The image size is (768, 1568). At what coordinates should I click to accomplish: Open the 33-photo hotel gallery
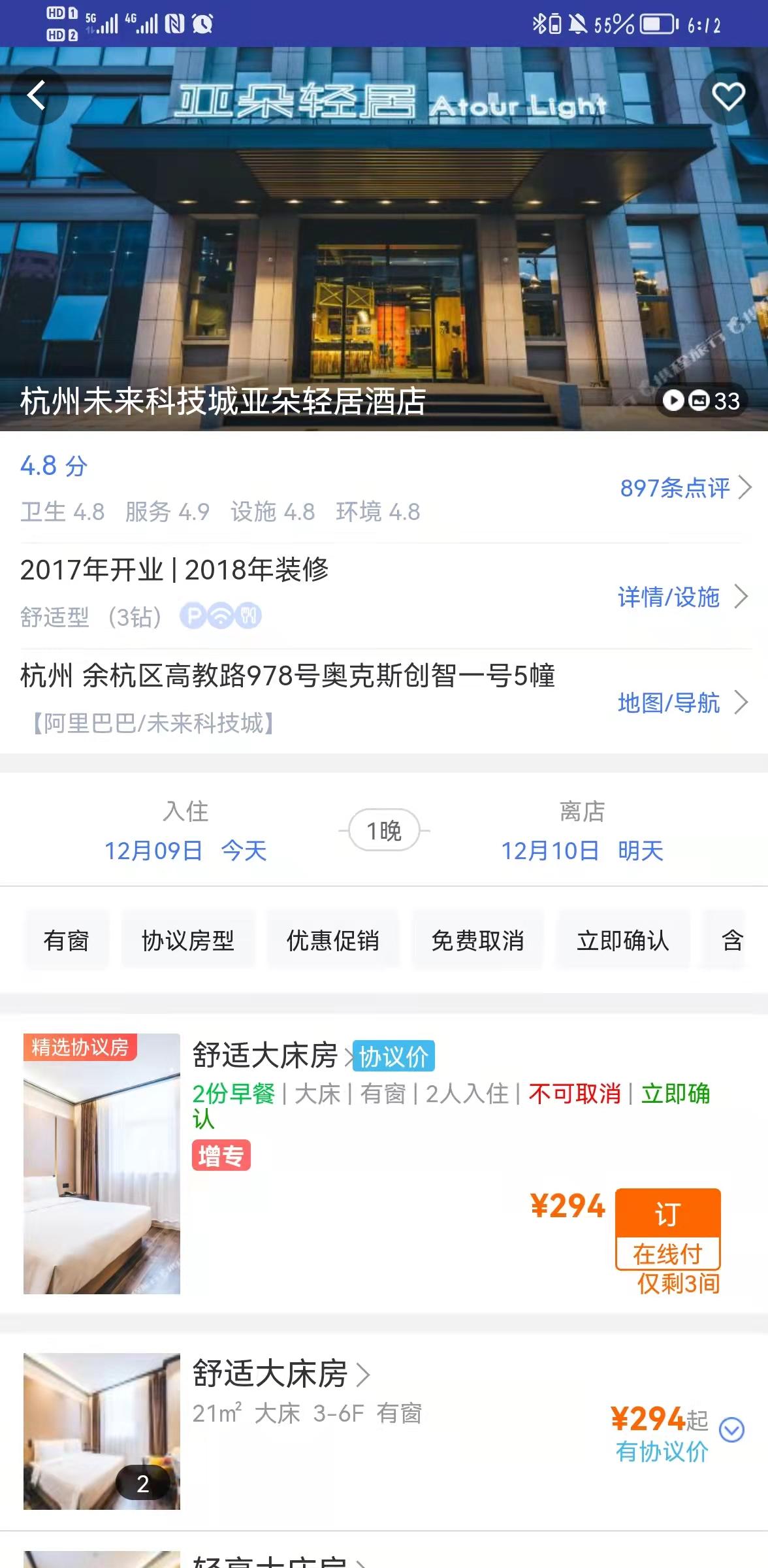(702, 400)
